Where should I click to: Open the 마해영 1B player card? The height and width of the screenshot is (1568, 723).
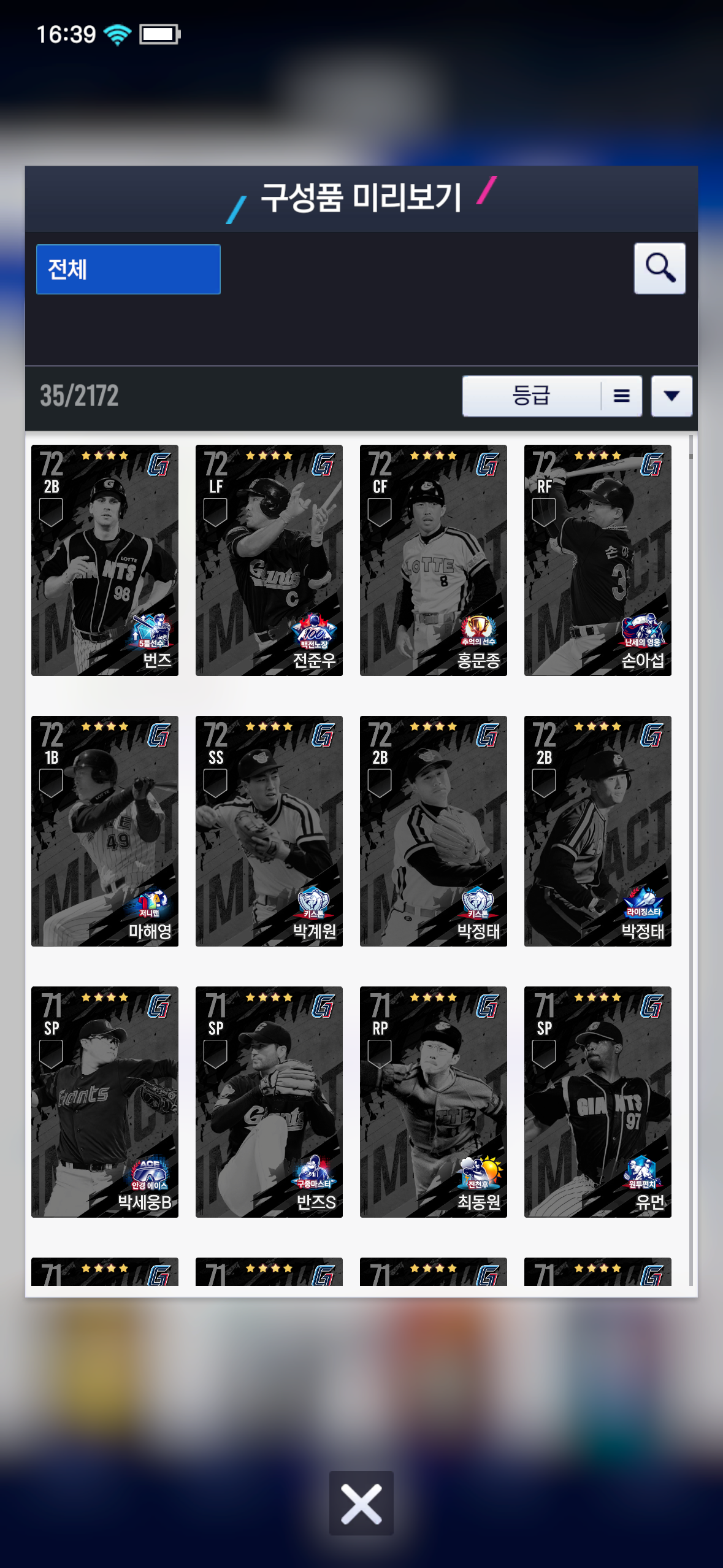coord(105,831)
